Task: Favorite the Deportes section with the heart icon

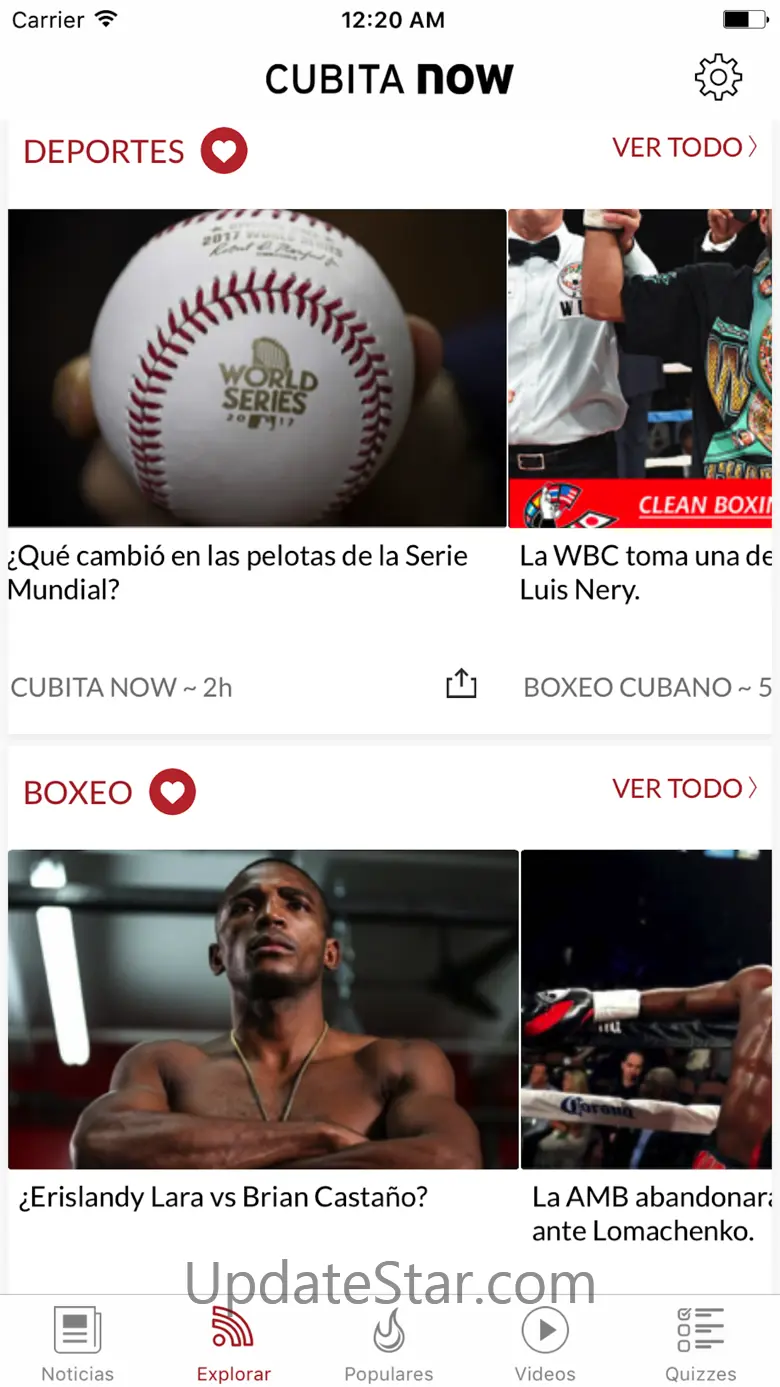Action: 224,151
